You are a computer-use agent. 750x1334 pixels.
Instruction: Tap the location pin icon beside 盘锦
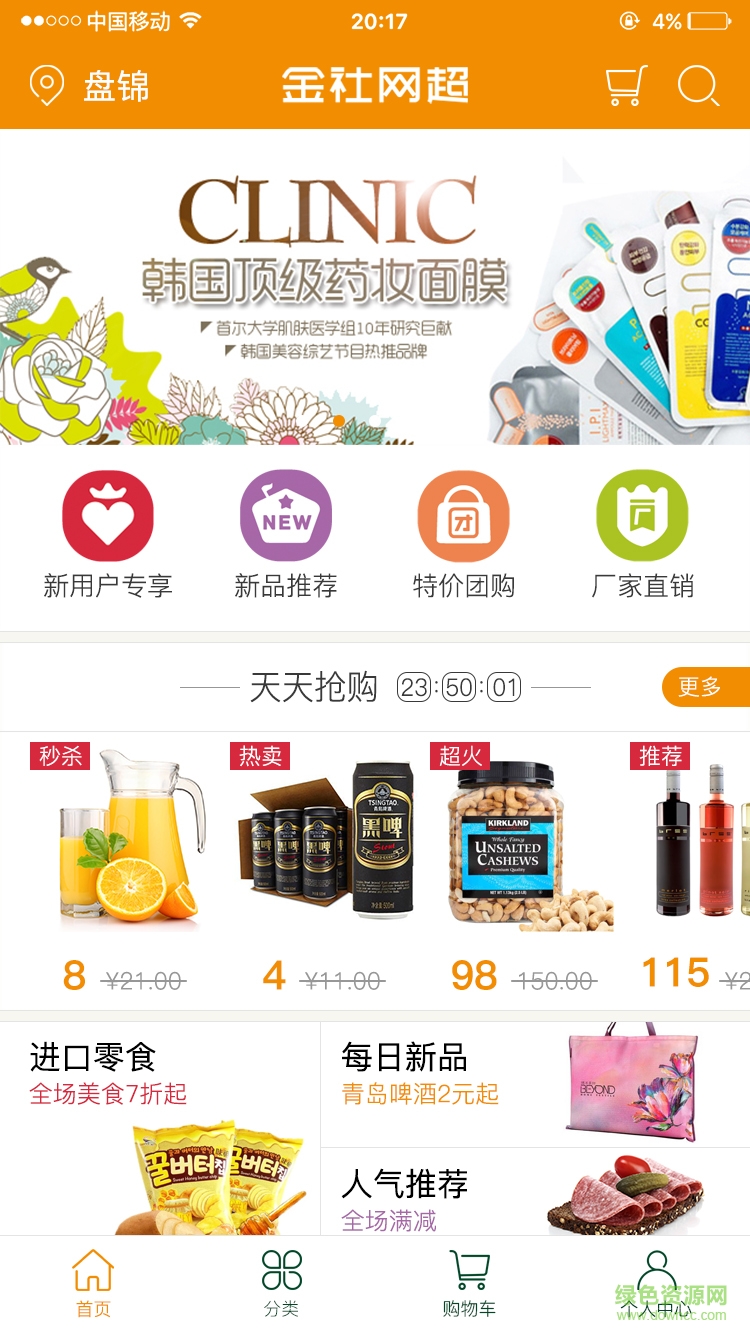coord(45,88)
